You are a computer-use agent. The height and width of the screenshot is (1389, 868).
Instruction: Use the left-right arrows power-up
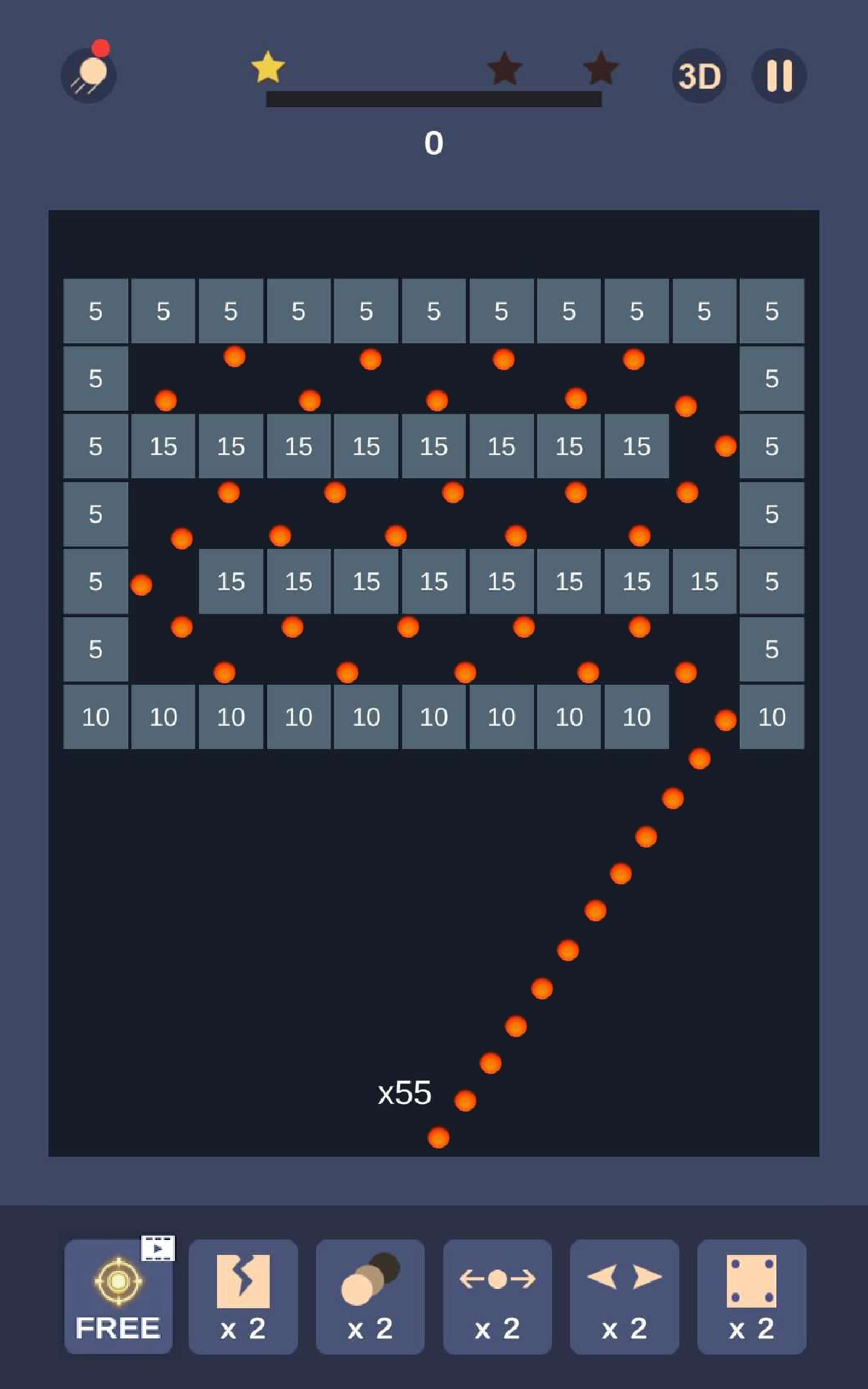(624, 1296)
